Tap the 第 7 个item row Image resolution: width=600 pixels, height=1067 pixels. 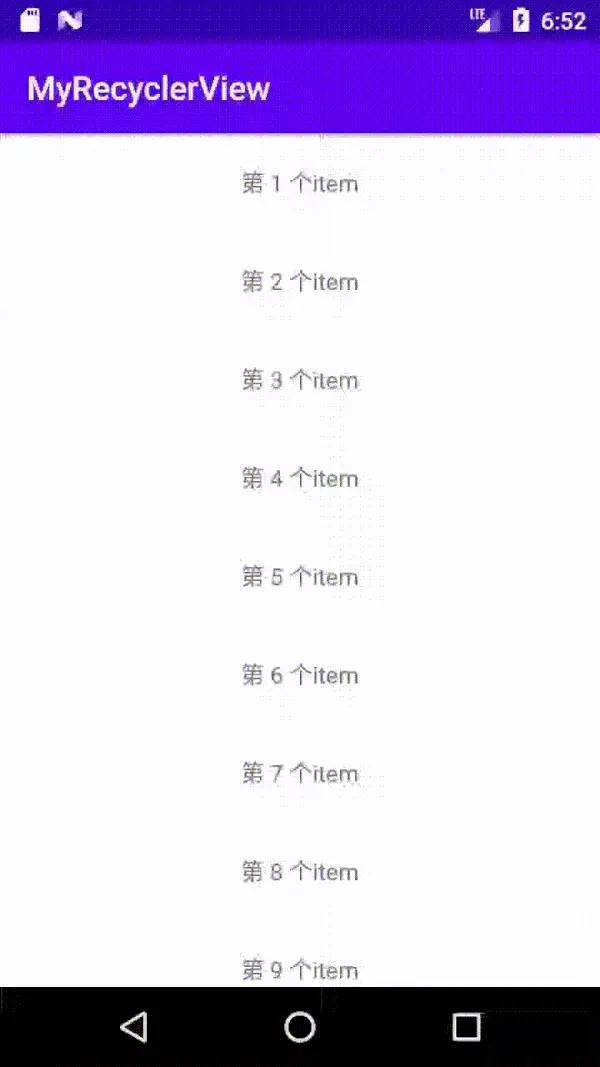pos(300,773)
